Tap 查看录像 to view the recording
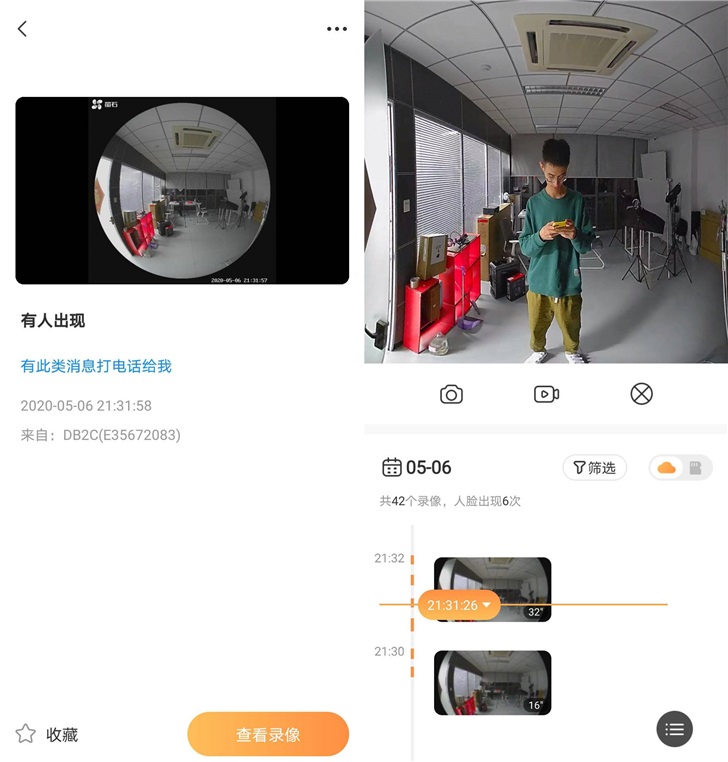 268,735
